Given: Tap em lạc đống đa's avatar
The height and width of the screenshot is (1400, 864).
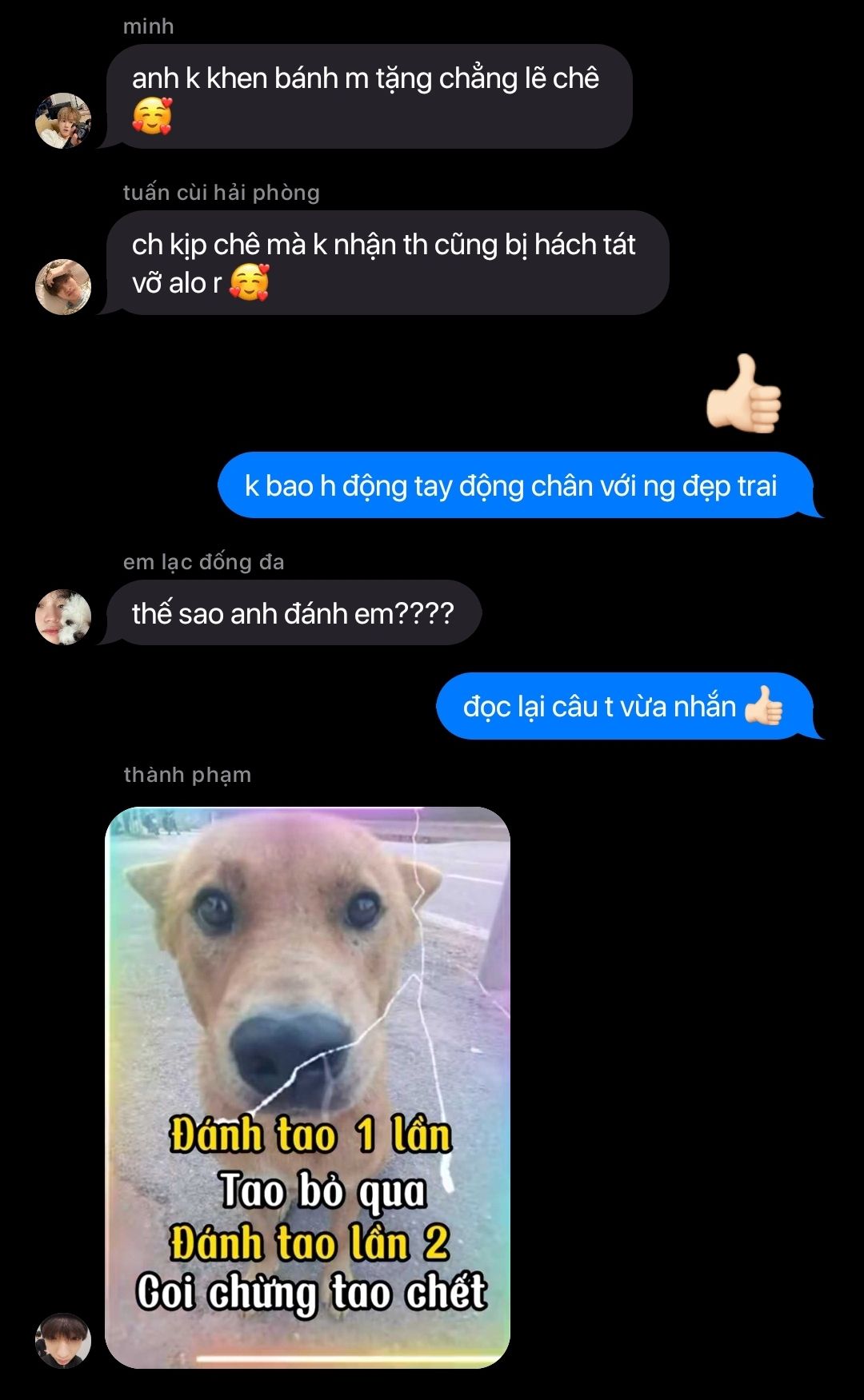Looking at the screenshot, I should coord(63,616).
